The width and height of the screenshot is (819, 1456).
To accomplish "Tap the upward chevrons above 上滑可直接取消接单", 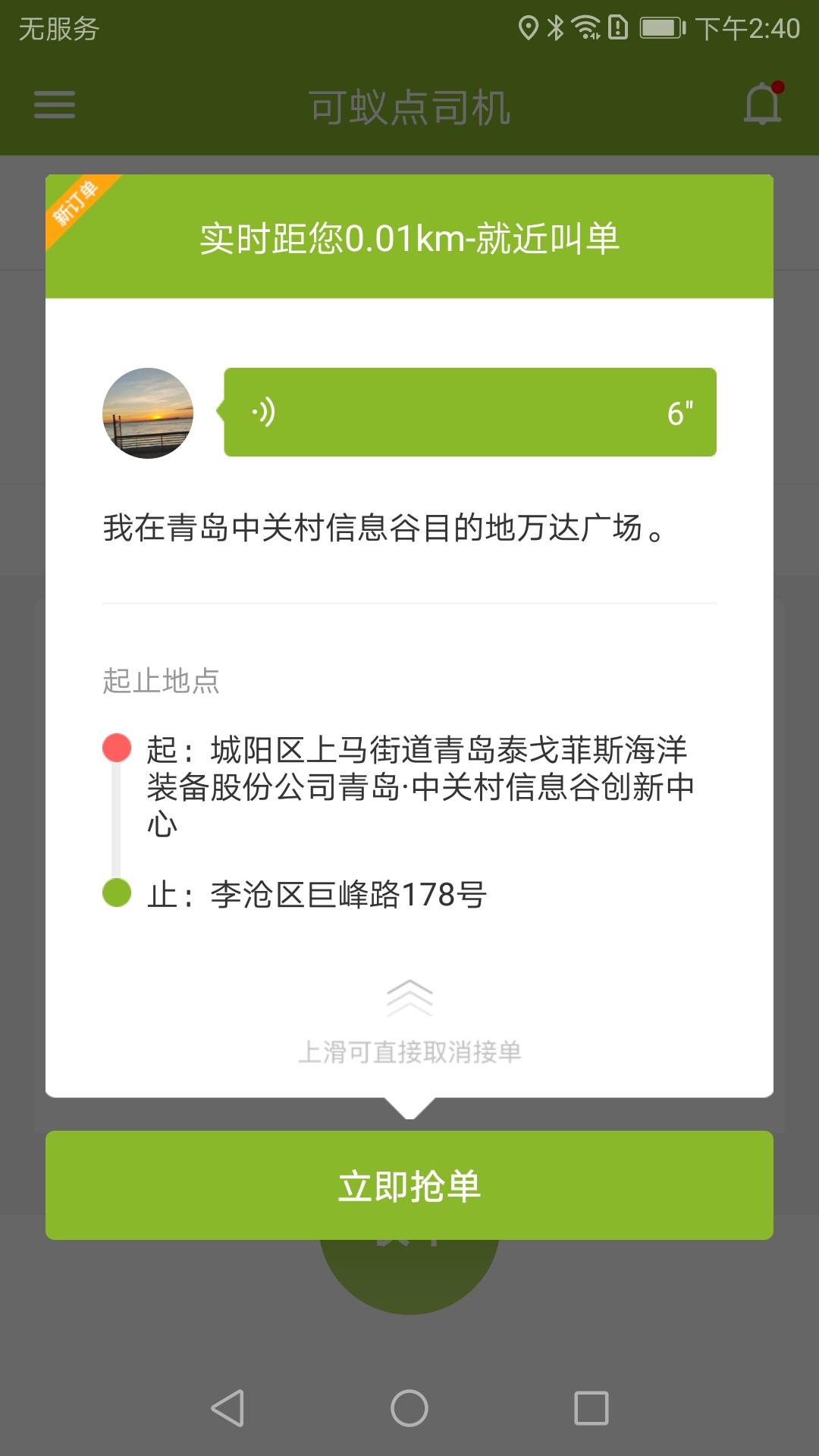I will coord(409,999).
